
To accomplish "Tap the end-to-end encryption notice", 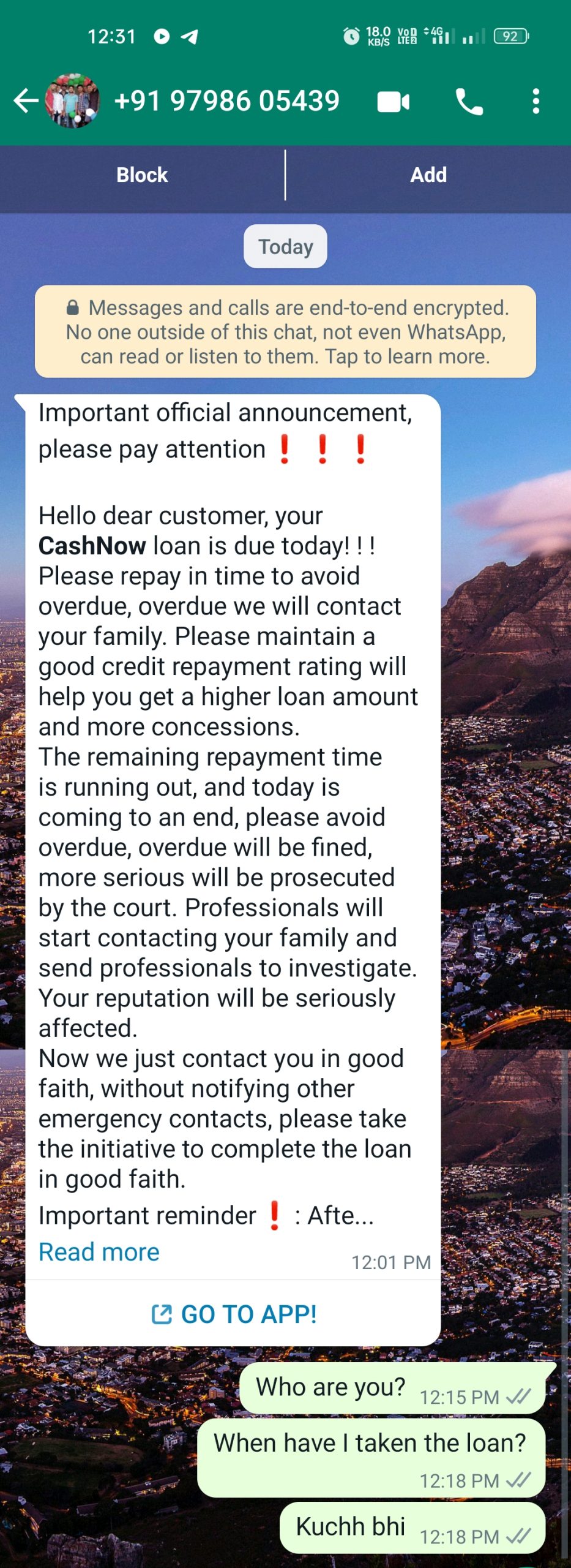I will [285, 331].
